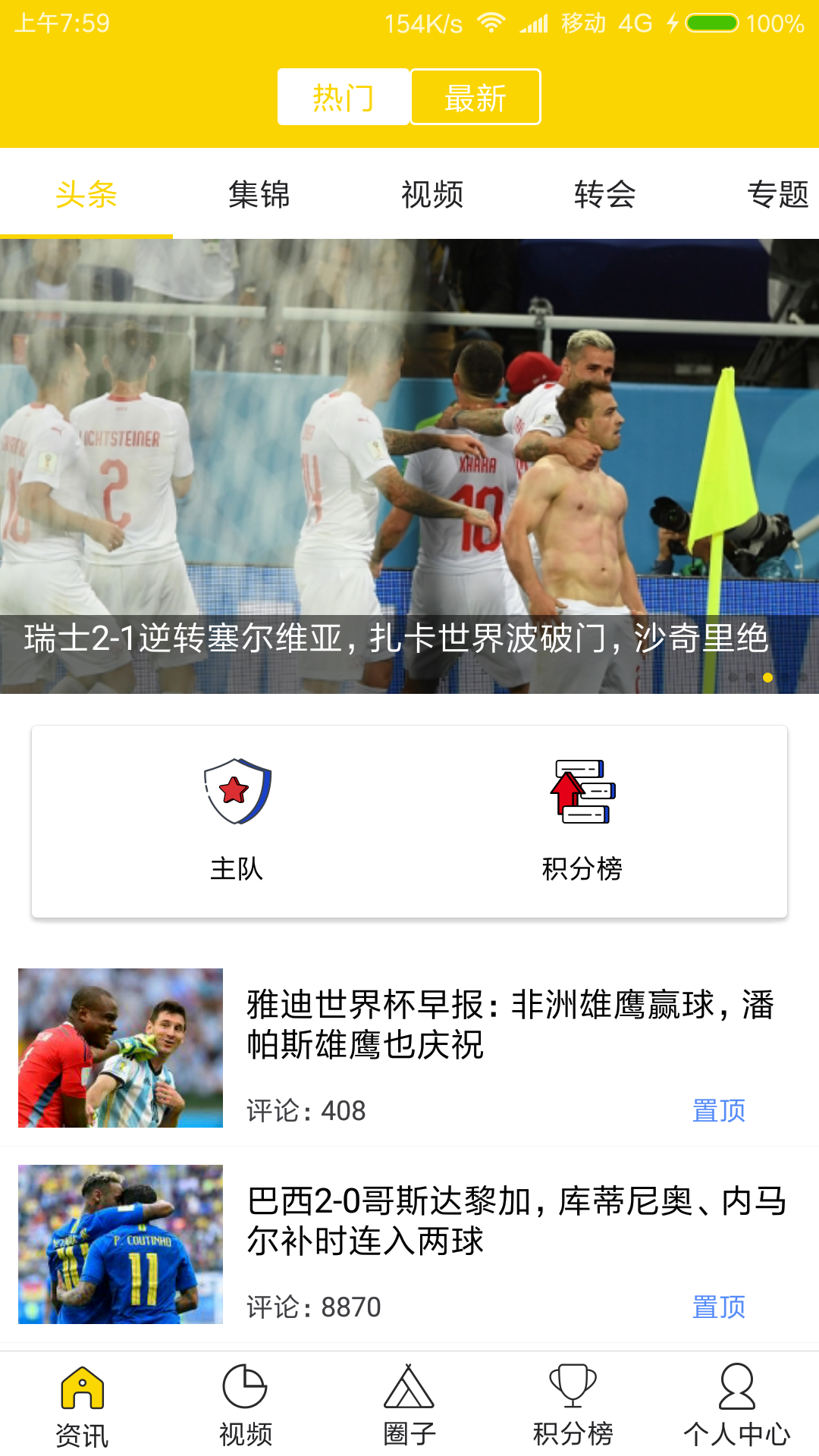This screenshot has width=819, height=1456.
Task: Open the 圈子 bottom tab
Action: pyautogui.click(x=409, y=1404)
